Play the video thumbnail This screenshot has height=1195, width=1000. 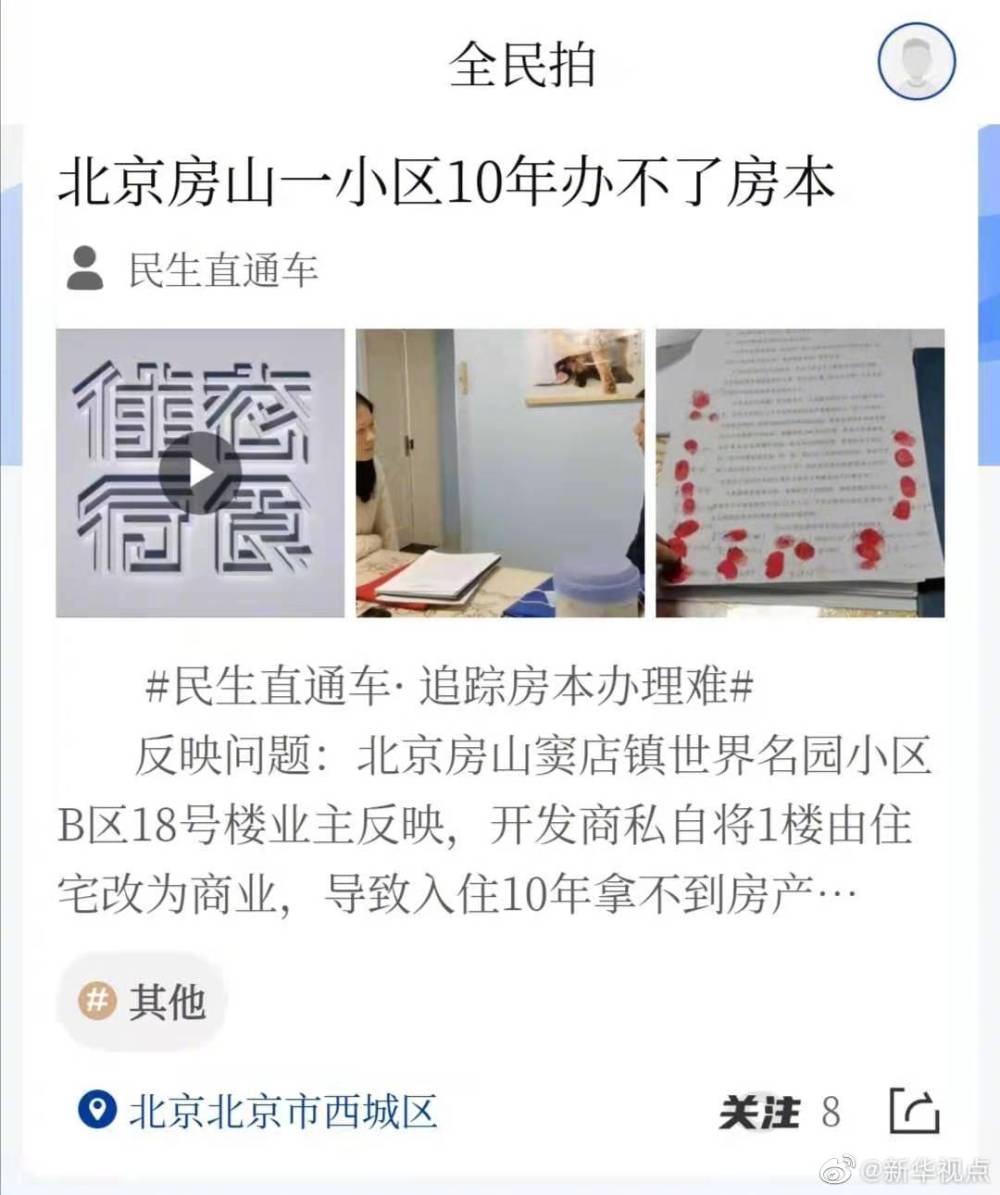pos(200,473)
